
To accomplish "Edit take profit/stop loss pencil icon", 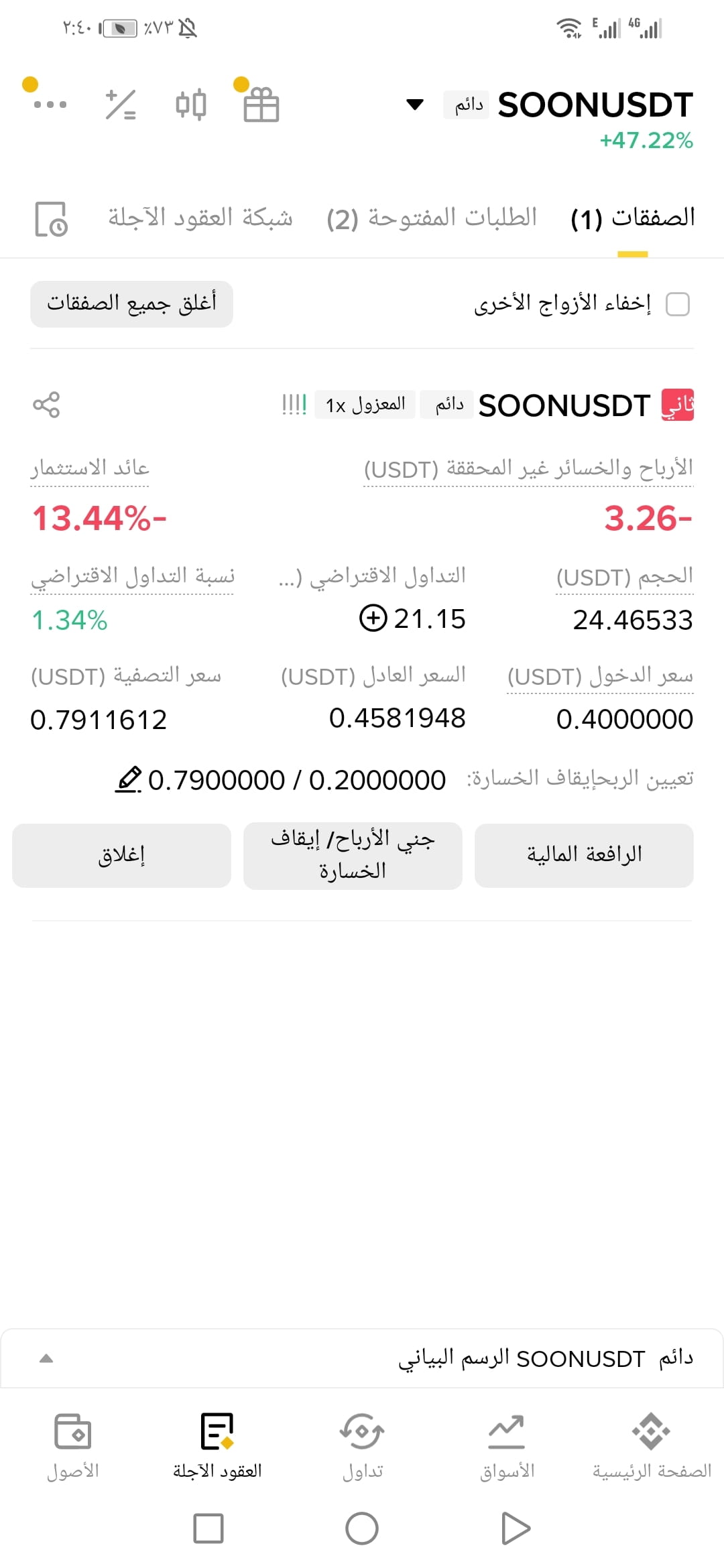I will (128, 779).
